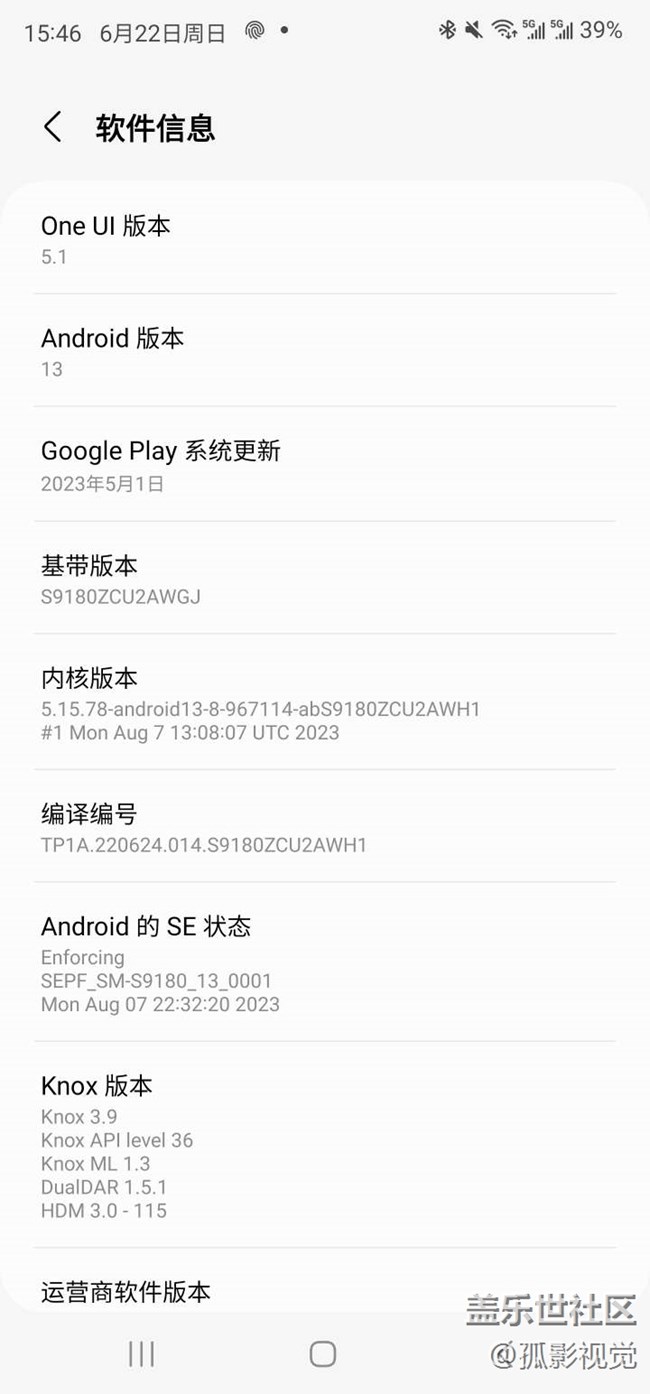Open recent apps from the navigation bar
Viewport: 650px width, 1394px height.
[x=141, y=1354]
